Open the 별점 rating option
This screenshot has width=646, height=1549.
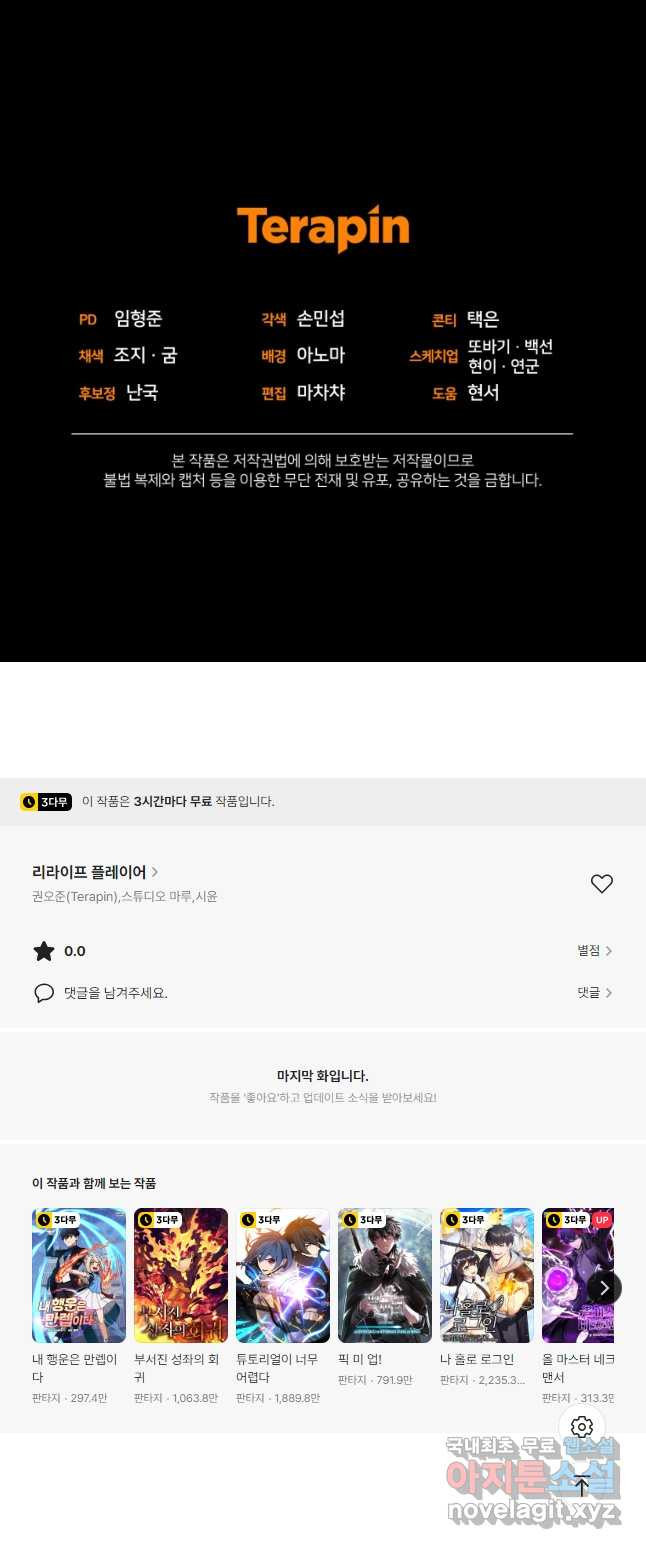(x=594, y=951)
